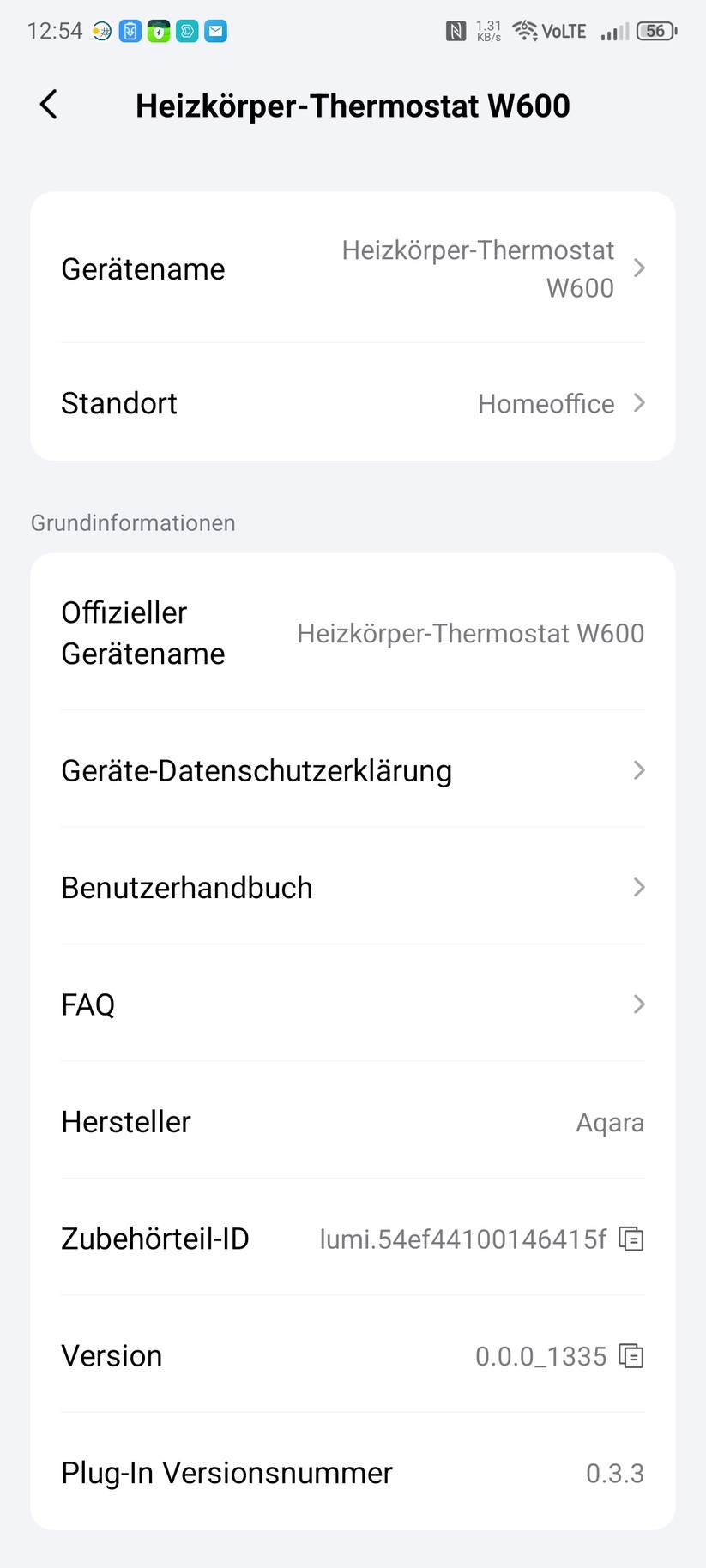The height and width of the screenshot is (1568, 706).
Task: Tap the battery indicator showing 56
Action: 655,31
